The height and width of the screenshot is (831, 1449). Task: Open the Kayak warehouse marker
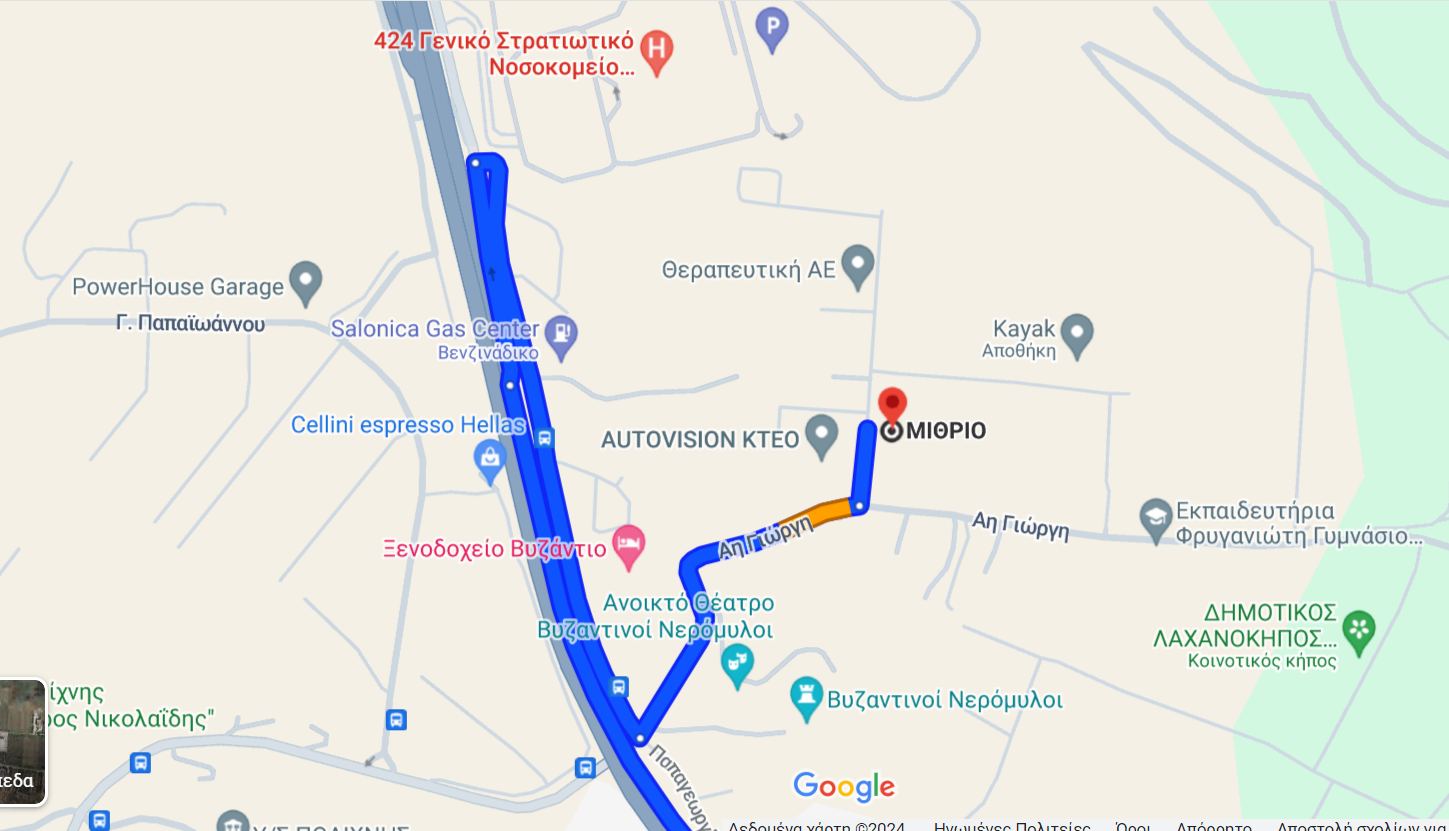tap(1077, 333)
